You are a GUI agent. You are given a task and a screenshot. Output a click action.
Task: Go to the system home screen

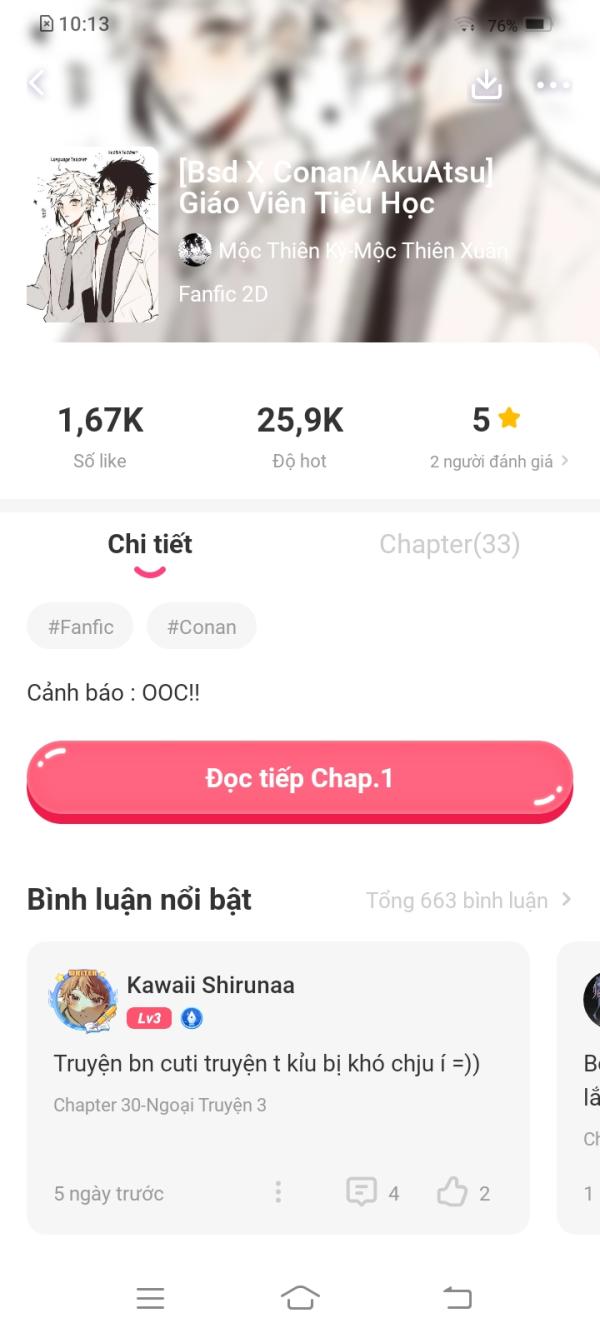click(300, 1298)
